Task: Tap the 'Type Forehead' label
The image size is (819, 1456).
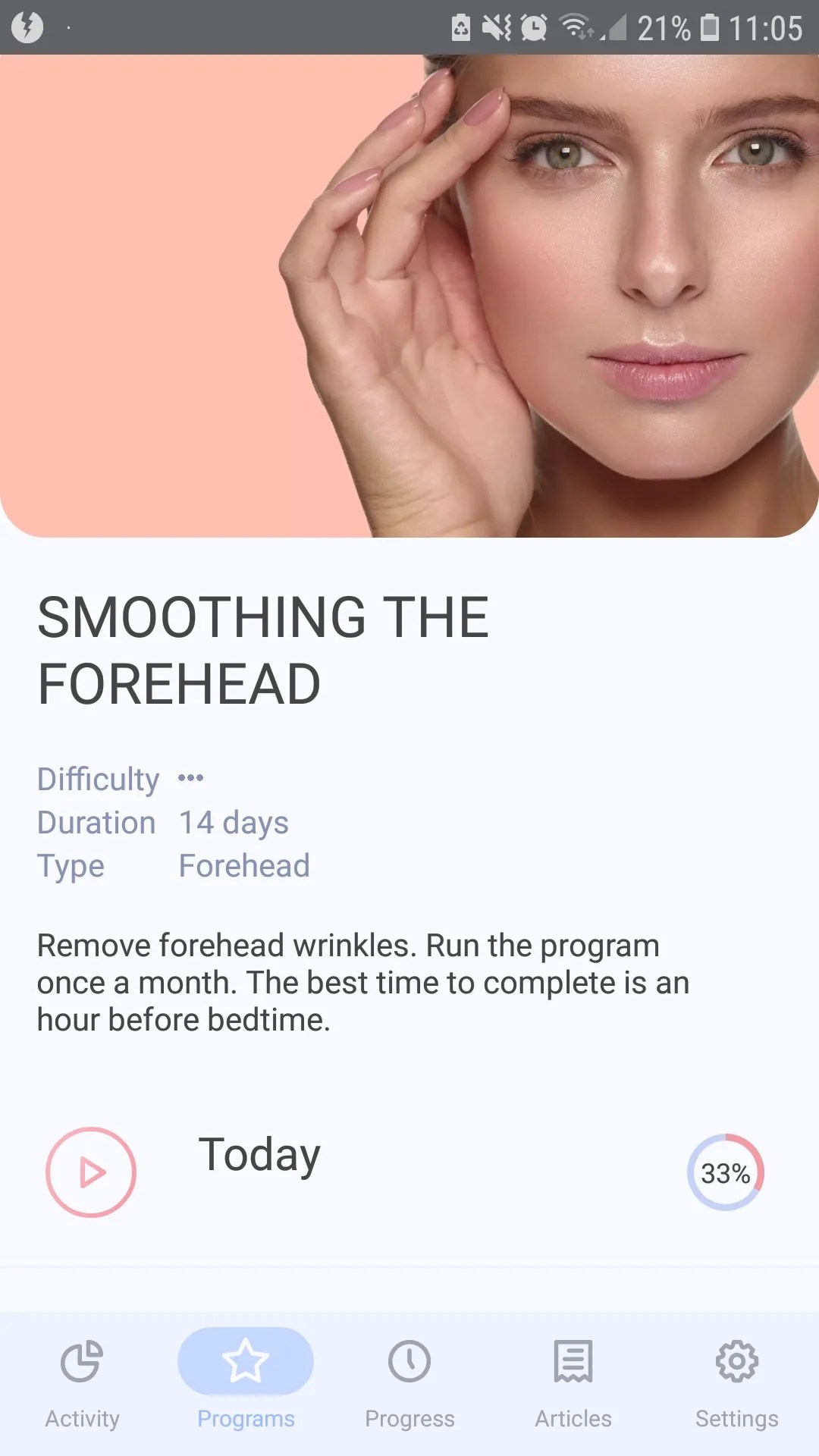Action: (x=173, y=864)
